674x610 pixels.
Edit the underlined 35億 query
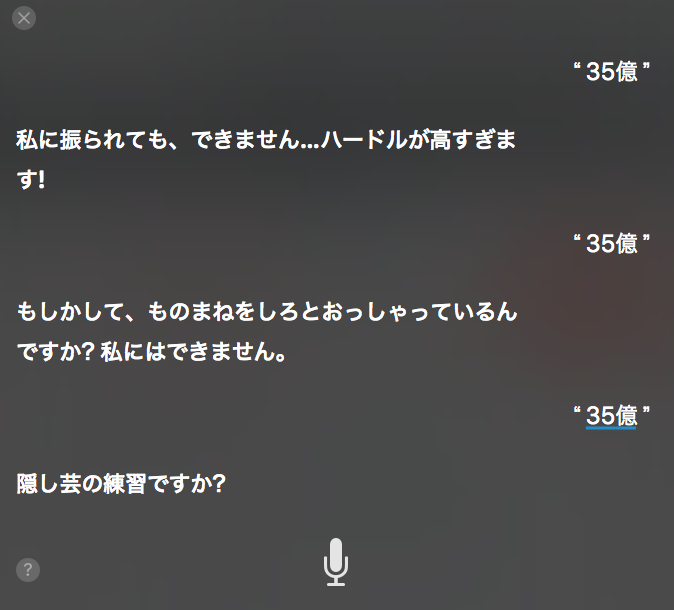click(x=612, y=416)
